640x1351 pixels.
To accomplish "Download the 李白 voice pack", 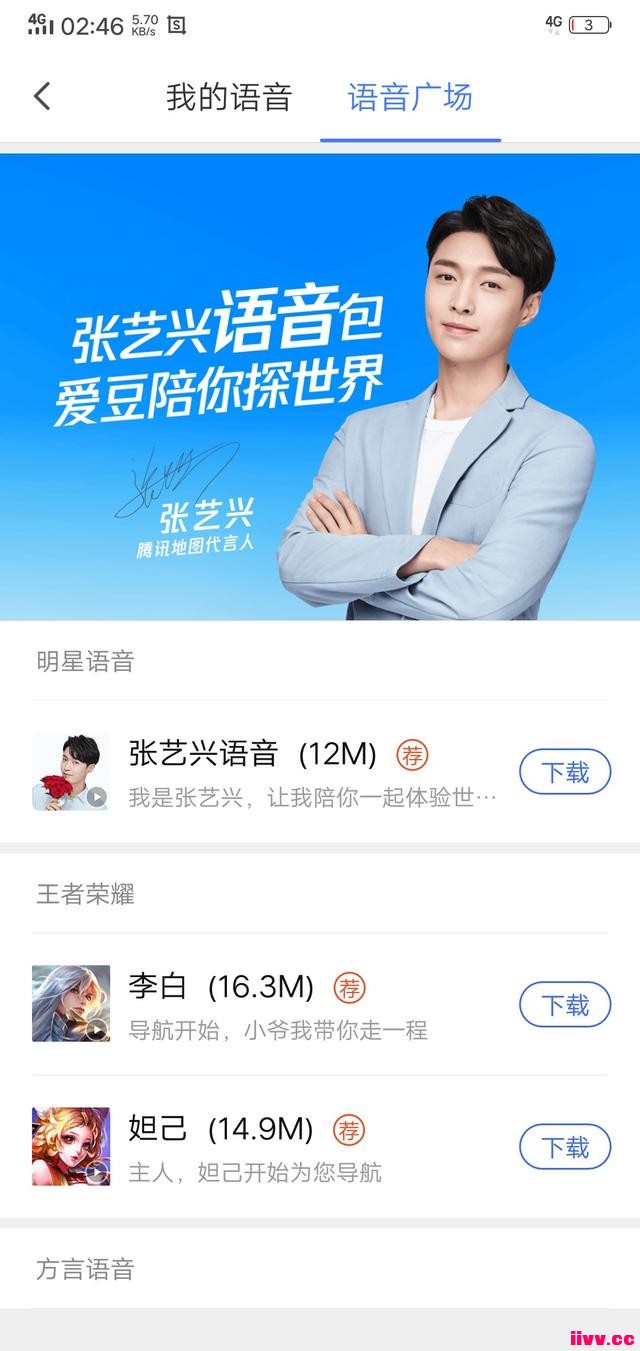I will point(565,1005).
